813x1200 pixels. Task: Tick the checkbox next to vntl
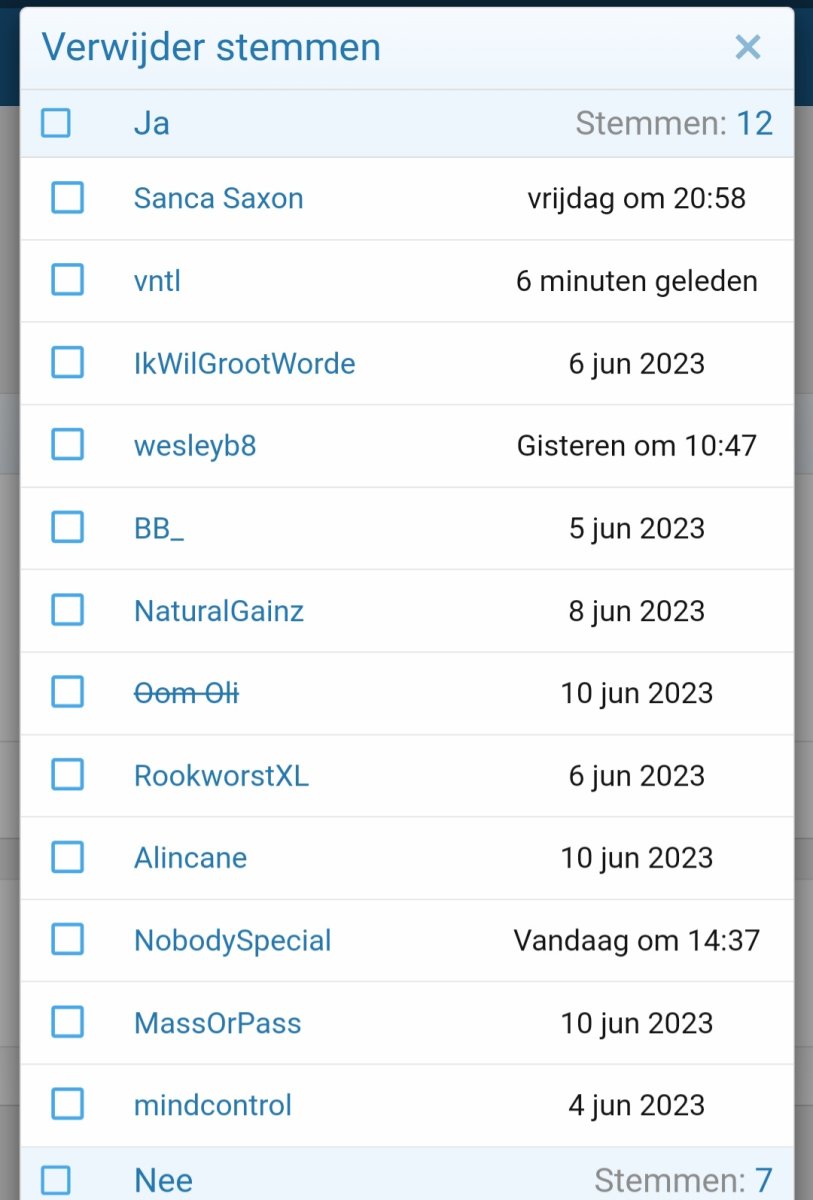67,281
